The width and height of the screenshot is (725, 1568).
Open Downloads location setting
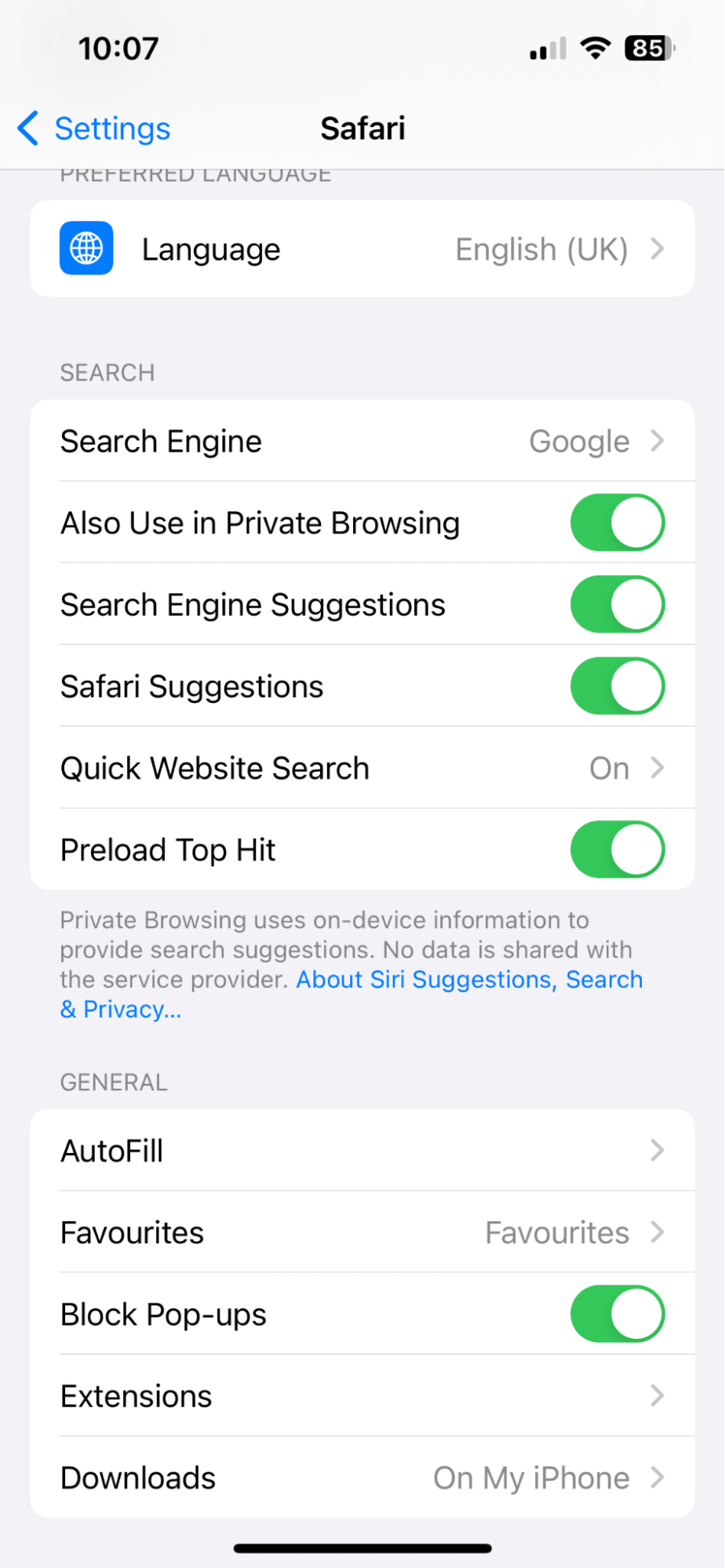[x=362, y=1478]
